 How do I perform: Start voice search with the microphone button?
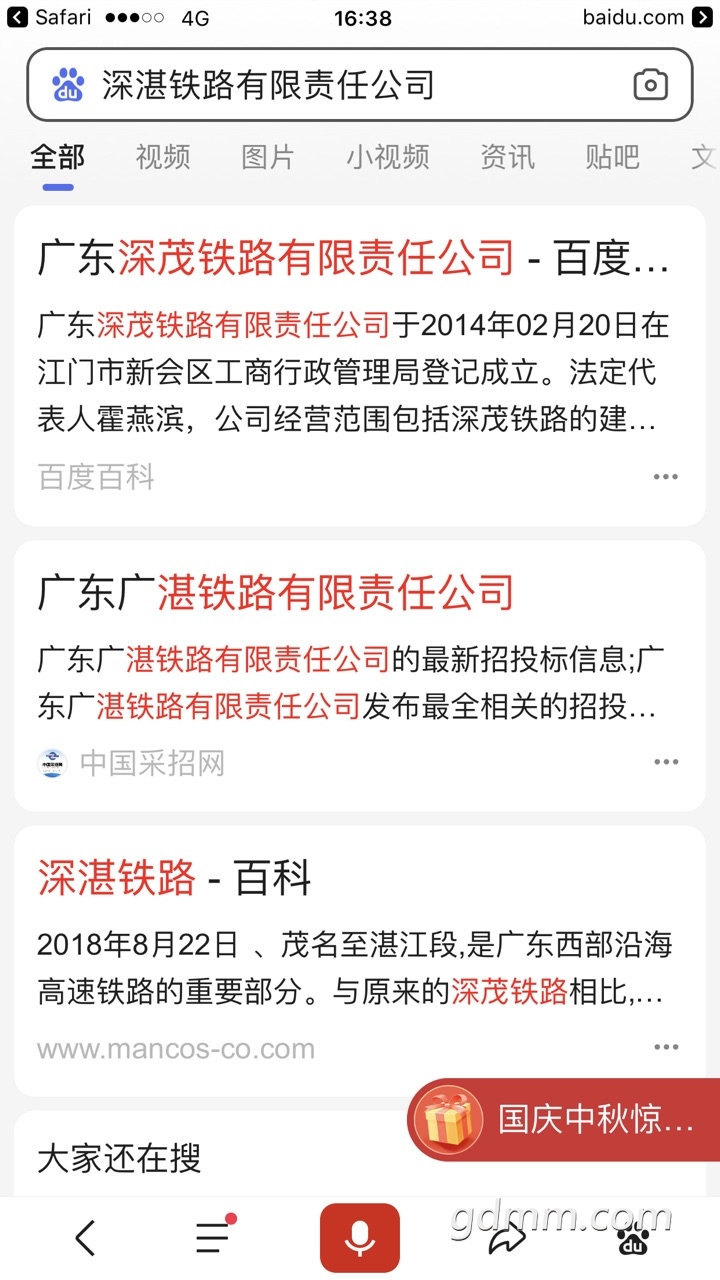(x=360, y=1238)
